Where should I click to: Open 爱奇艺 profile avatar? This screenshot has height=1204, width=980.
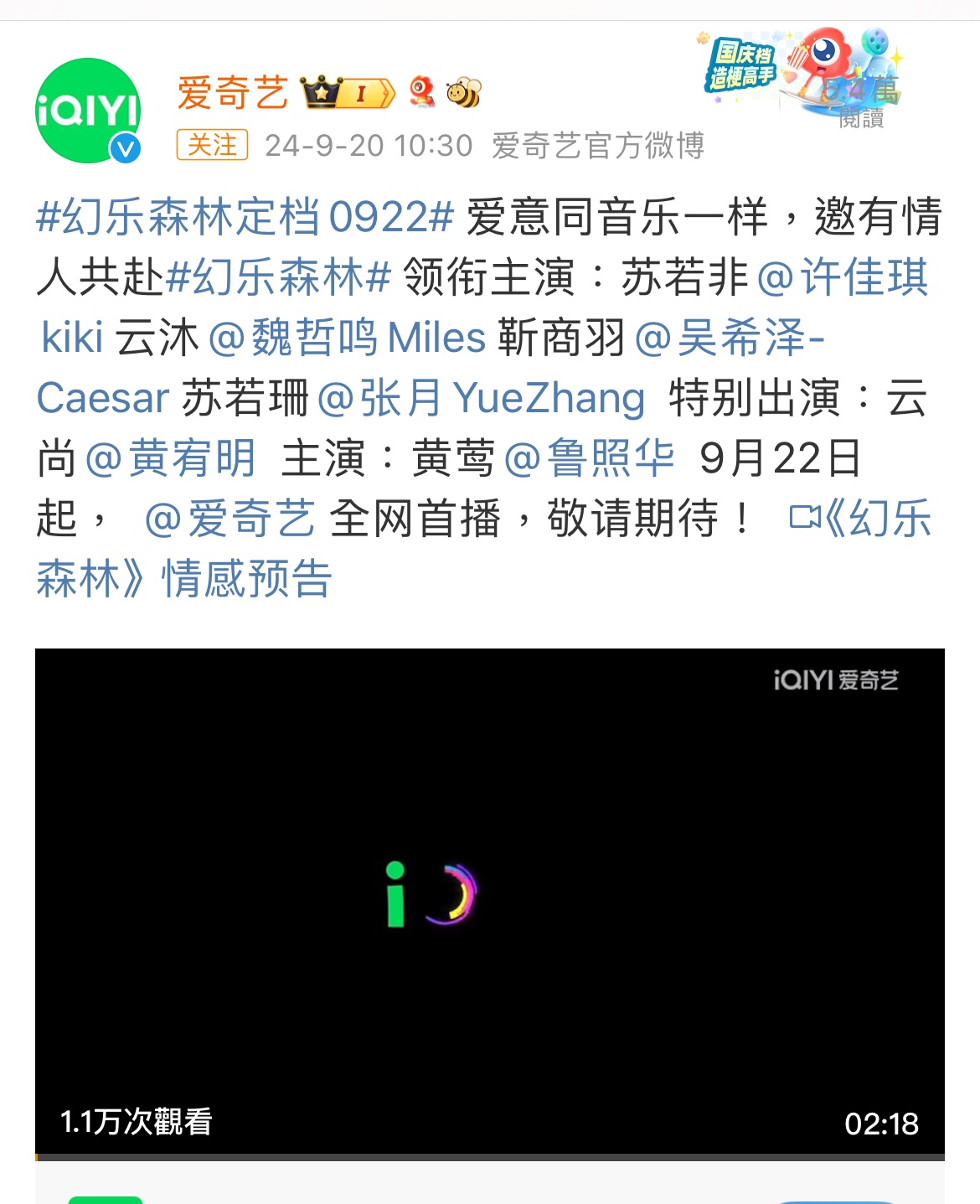[x=88, y=111]
